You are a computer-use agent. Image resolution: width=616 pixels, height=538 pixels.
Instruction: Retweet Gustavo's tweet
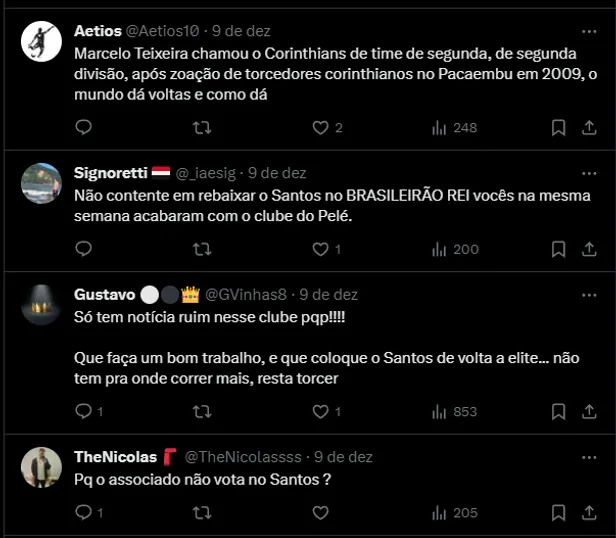202,411
